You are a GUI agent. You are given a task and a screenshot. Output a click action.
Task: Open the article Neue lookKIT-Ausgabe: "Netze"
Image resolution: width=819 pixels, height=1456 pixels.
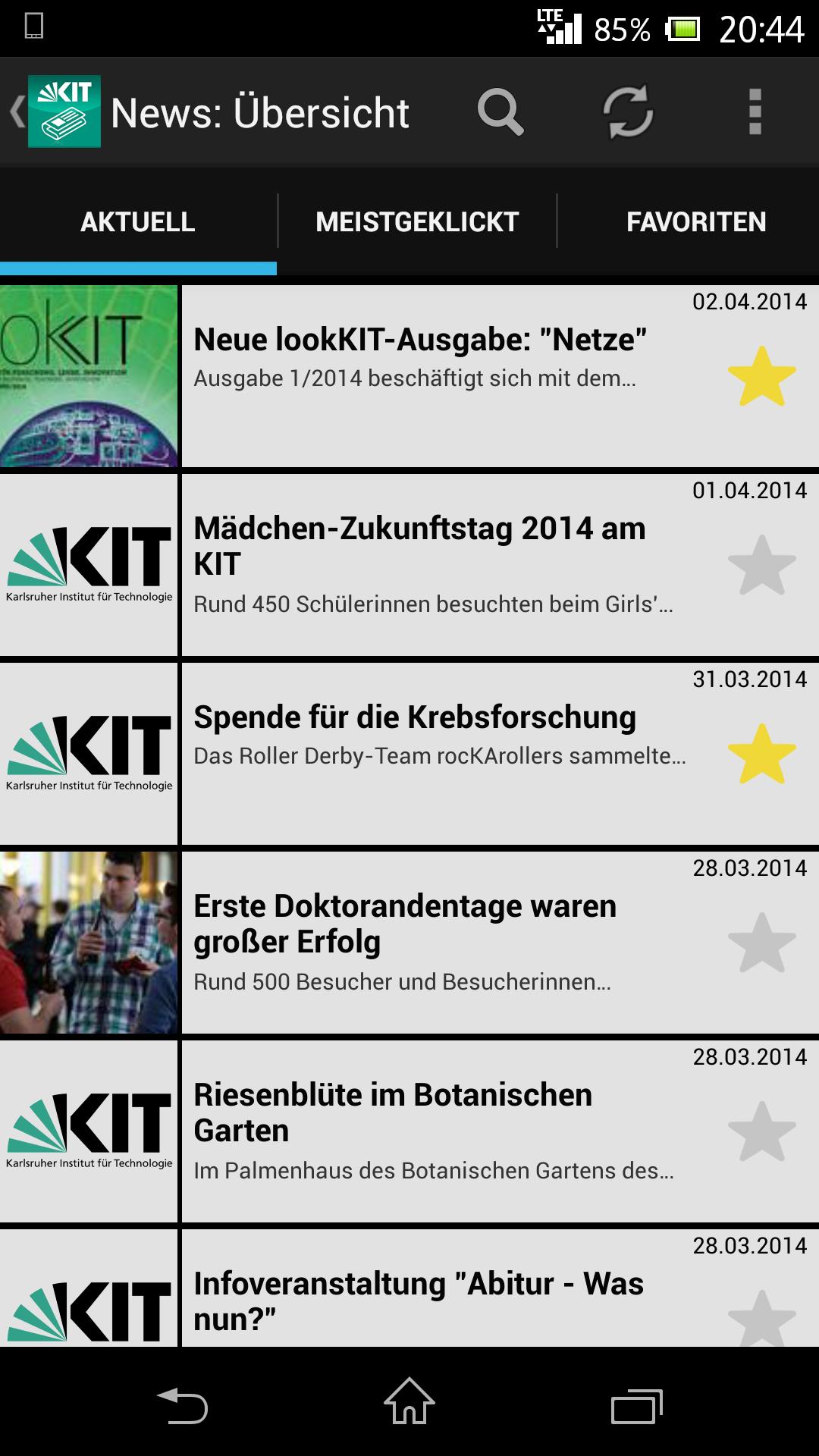coord(420,340)
